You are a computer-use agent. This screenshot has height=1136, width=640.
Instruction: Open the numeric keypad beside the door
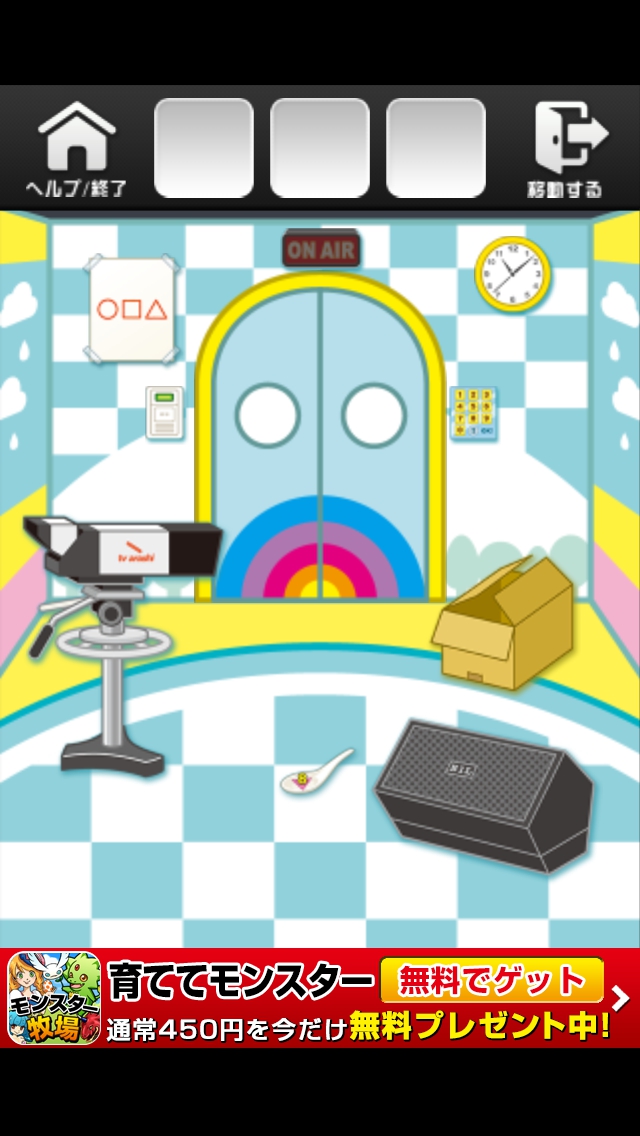click(x=472, y=412)
